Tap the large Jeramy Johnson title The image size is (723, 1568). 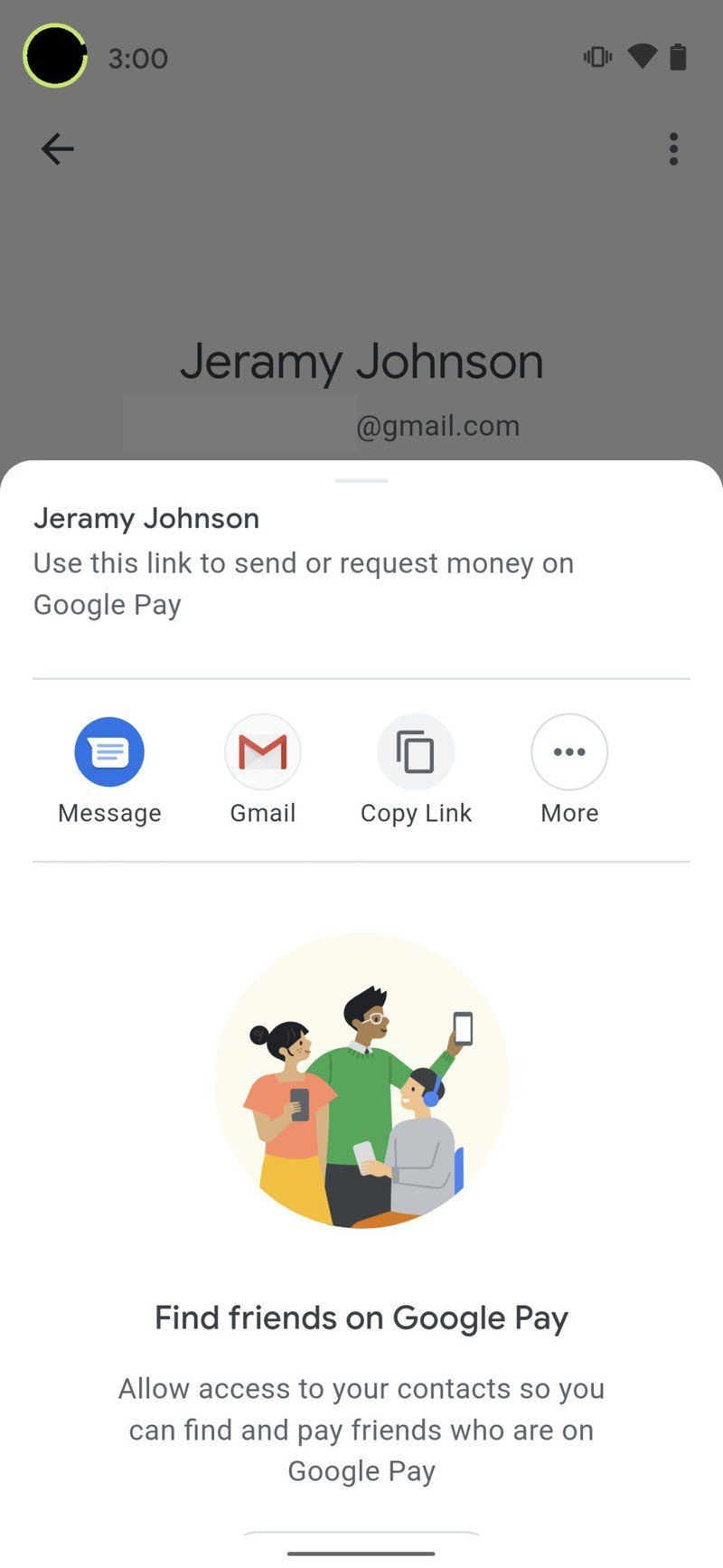361,361
